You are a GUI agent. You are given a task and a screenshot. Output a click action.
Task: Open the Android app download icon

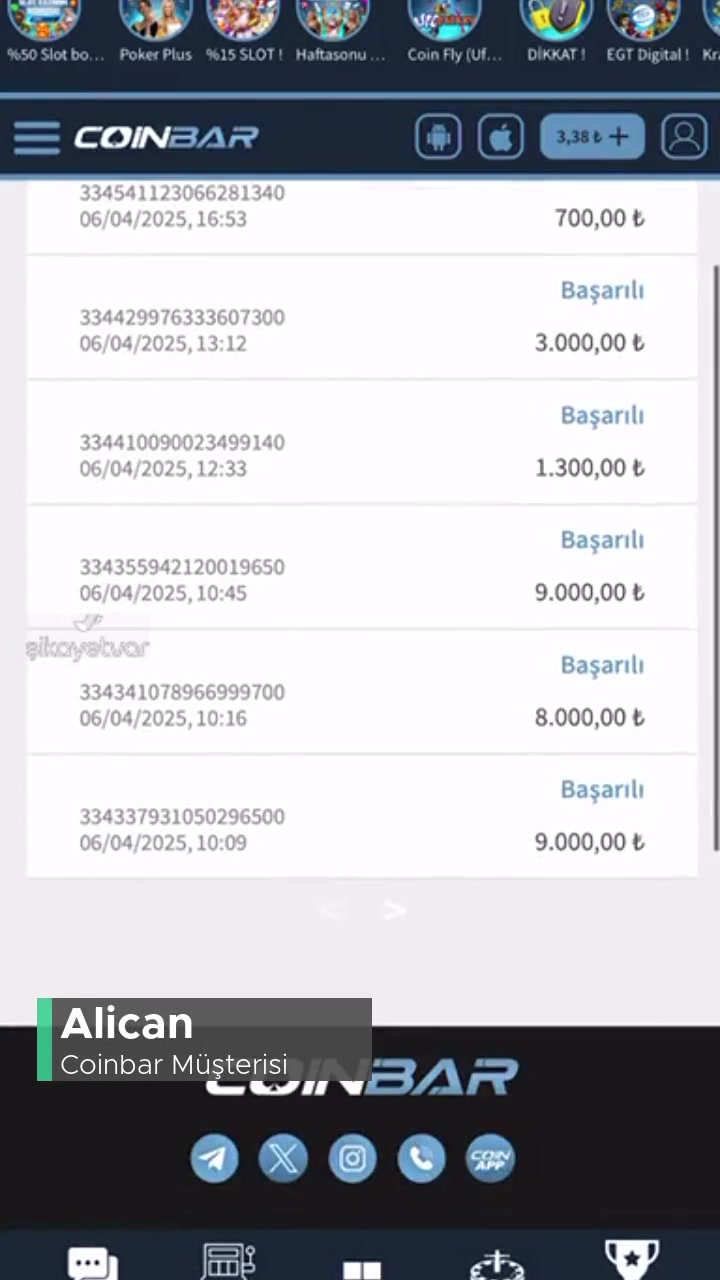pos(438,137)
